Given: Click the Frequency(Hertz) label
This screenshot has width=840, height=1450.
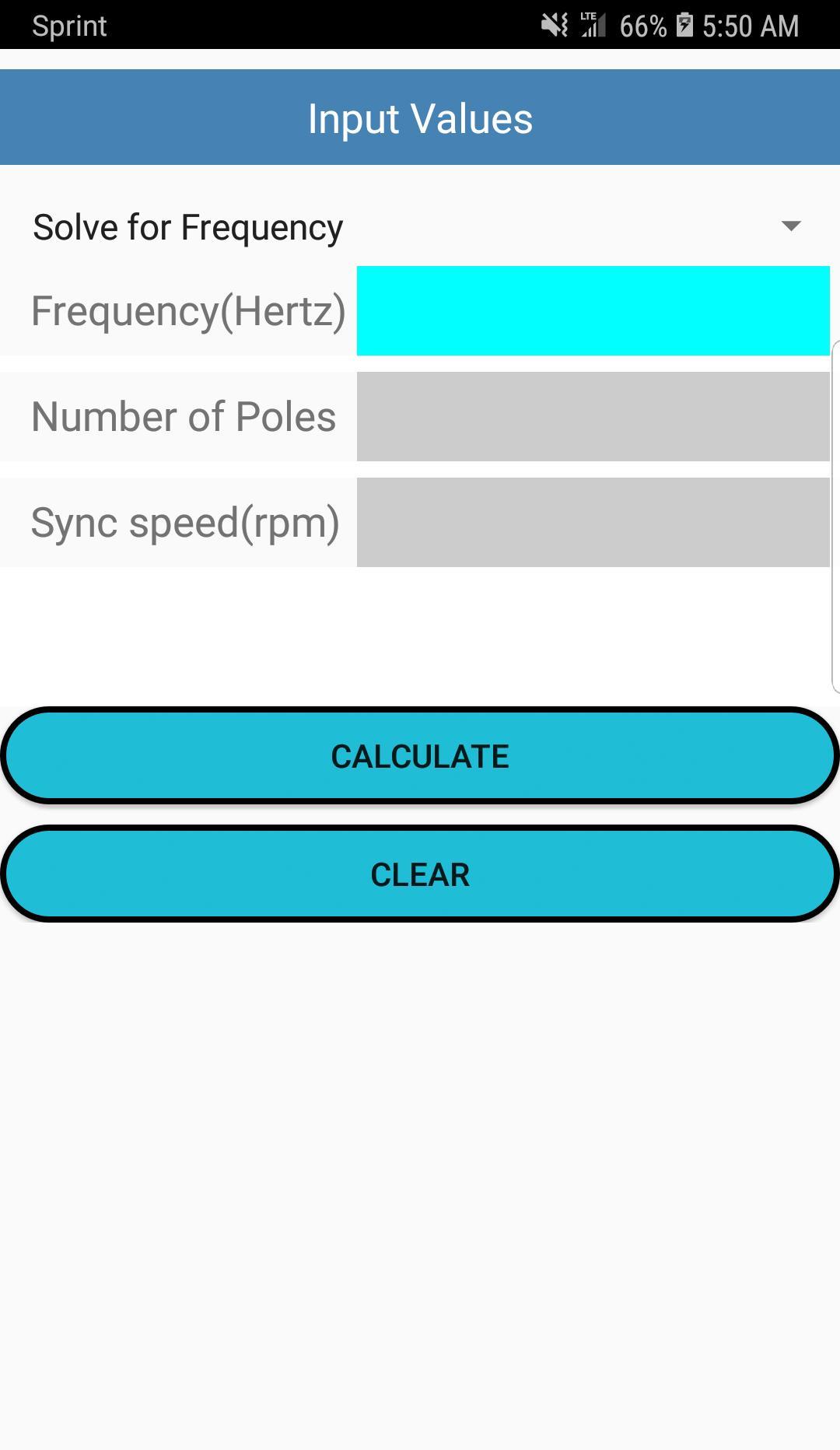Looking at the screenshot, I should point(189,311).
